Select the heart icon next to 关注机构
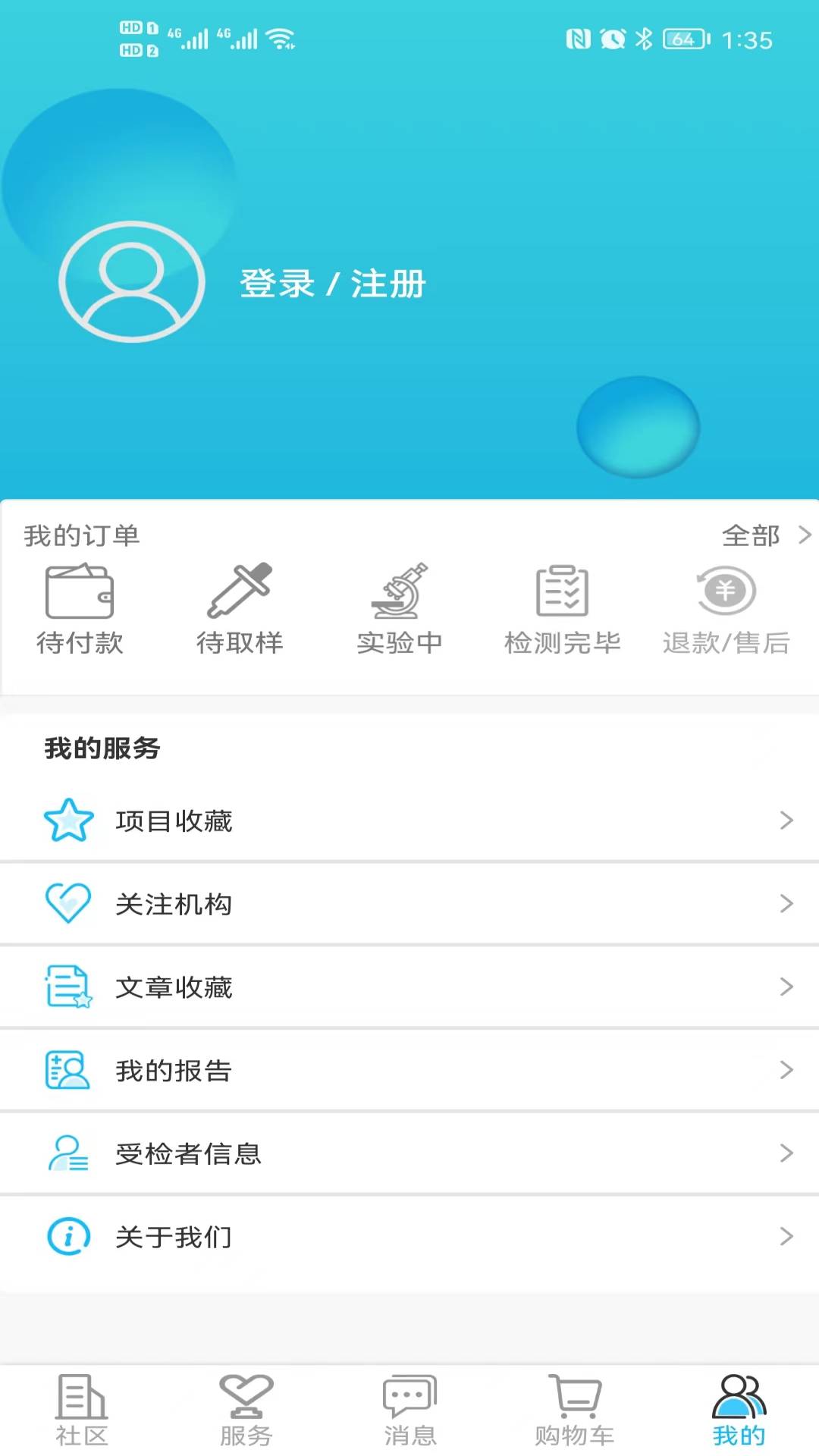This screenshot has height=1456, width=819. point(67,903)
